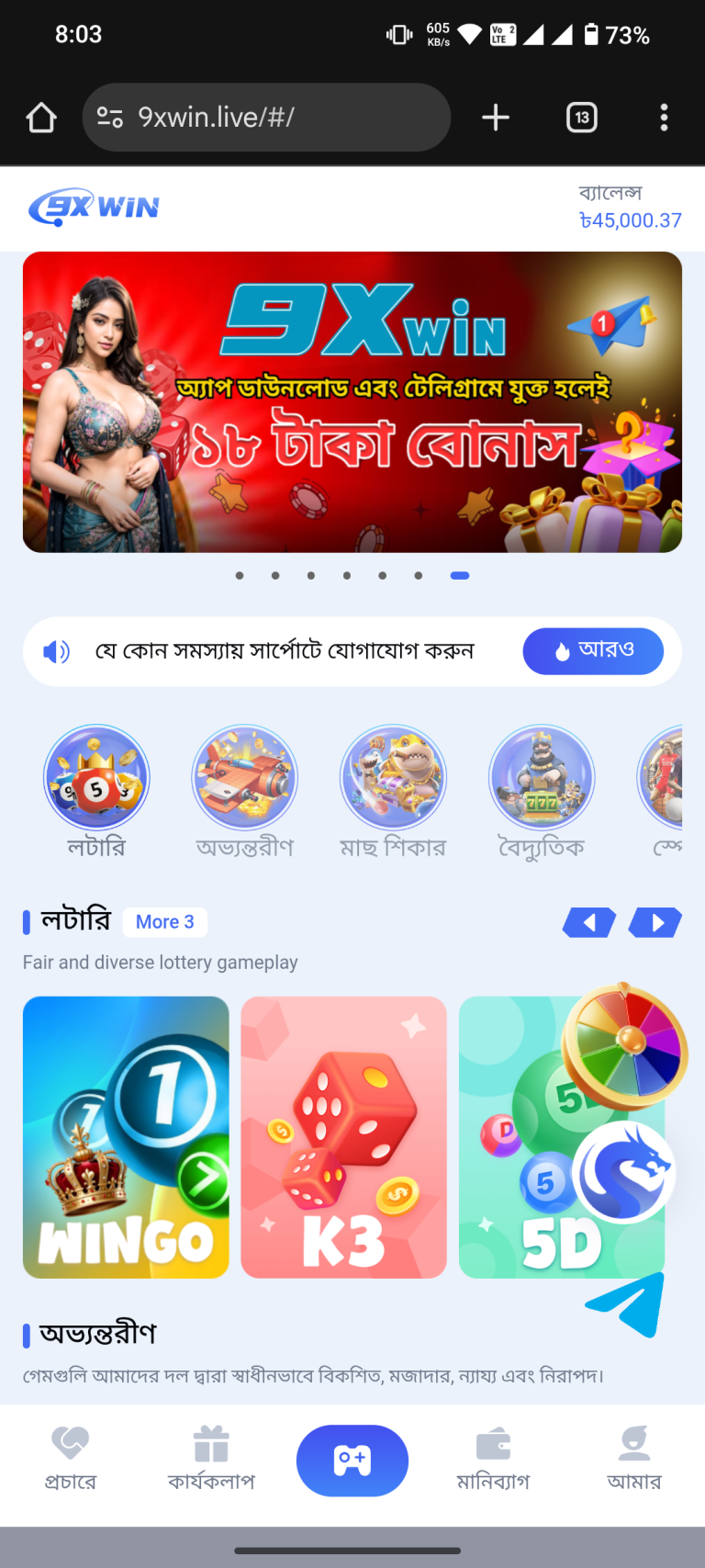The width and height of the screenshot is (705, 1568).
Task: Open the floating Telegram paper plane
Action: coord(627,1304)
